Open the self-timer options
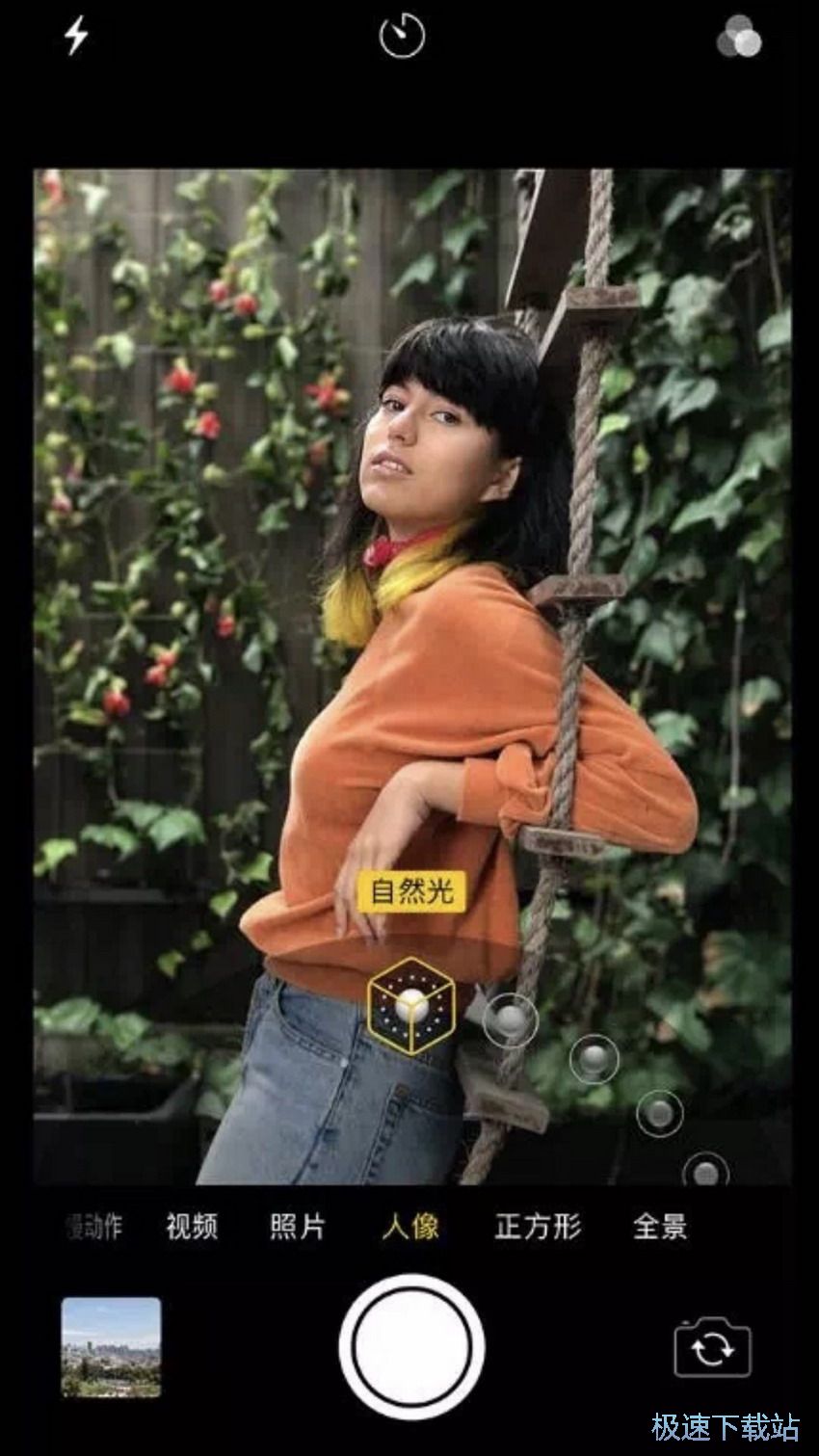This screenshot has height=1456, width=819. [x=403, y=37]
